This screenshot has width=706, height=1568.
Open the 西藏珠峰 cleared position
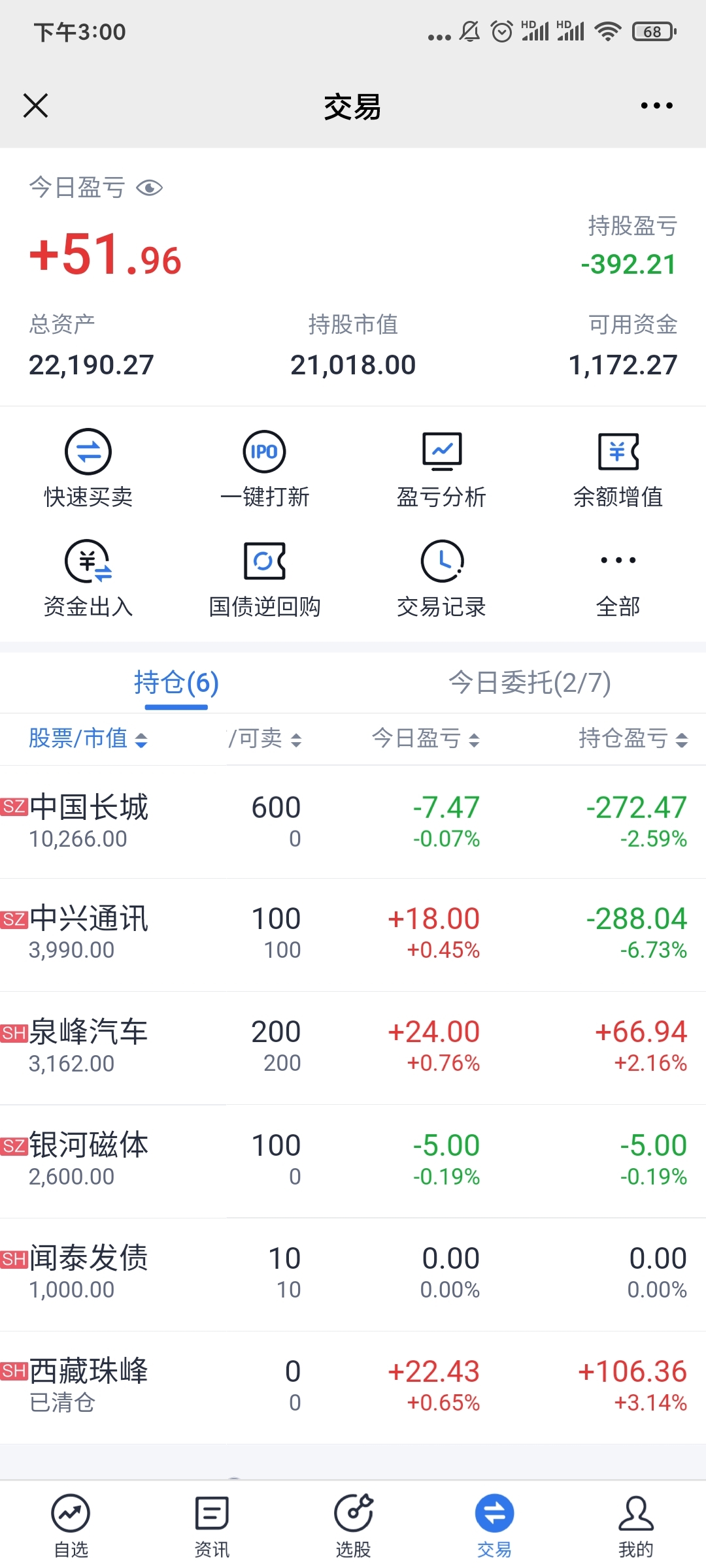(353, 1387)
